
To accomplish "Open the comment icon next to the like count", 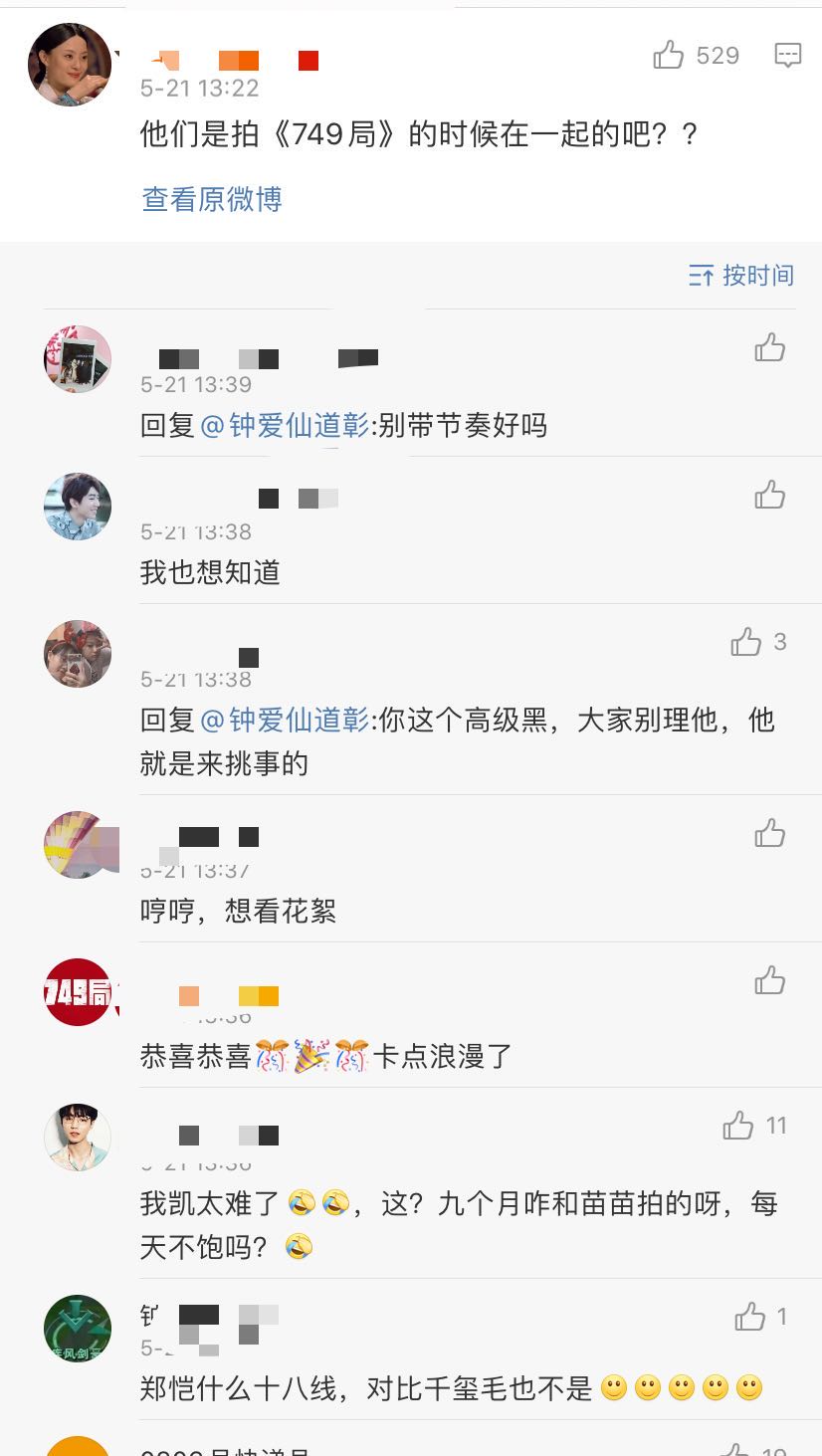I will click(x=789, y=56).
